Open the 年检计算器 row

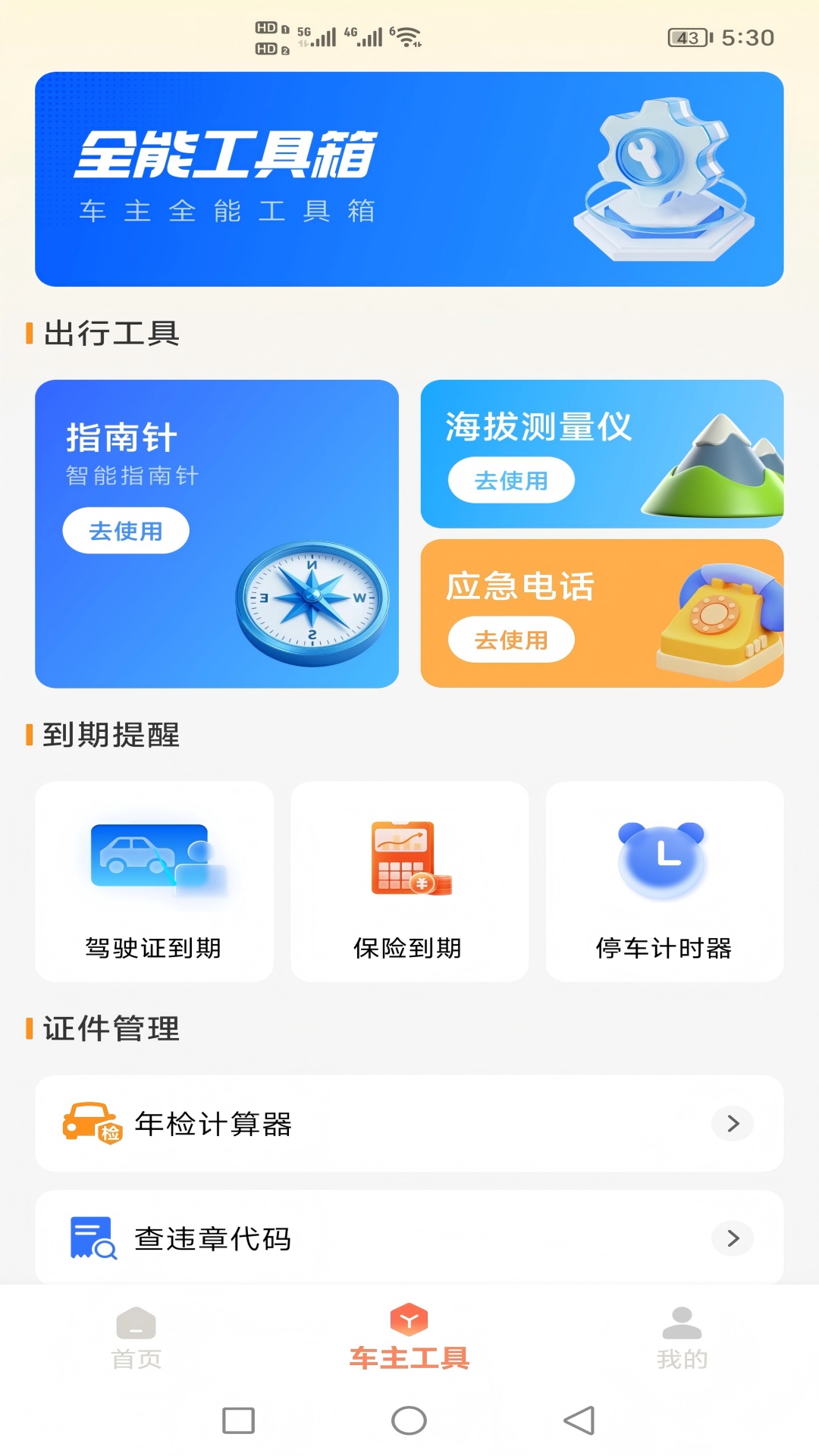point(409,1123)
